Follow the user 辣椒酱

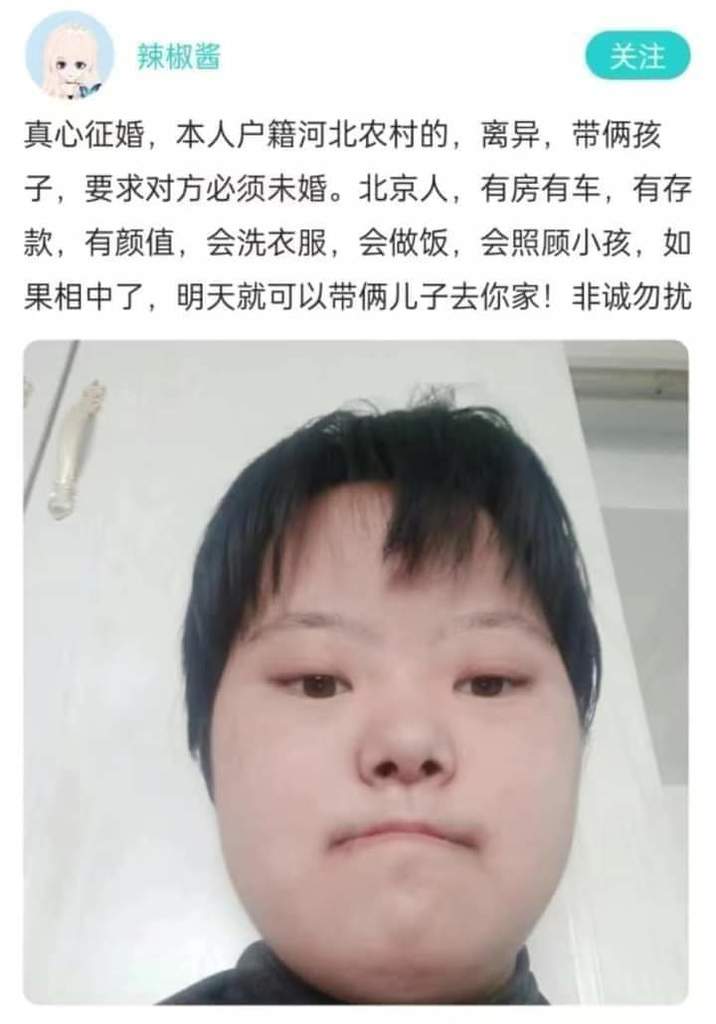coord(637,57)
